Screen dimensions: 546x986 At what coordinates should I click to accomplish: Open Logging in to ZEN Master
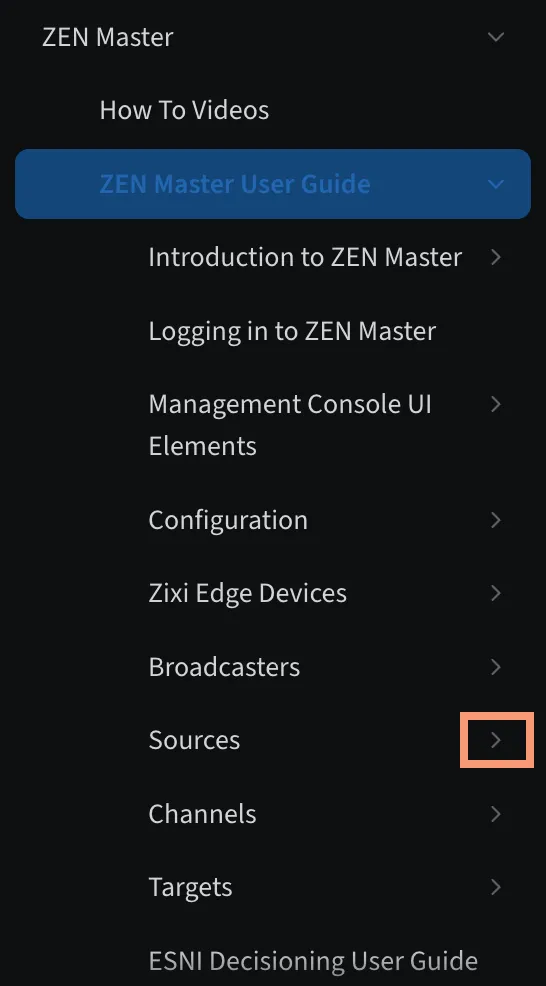292,331
